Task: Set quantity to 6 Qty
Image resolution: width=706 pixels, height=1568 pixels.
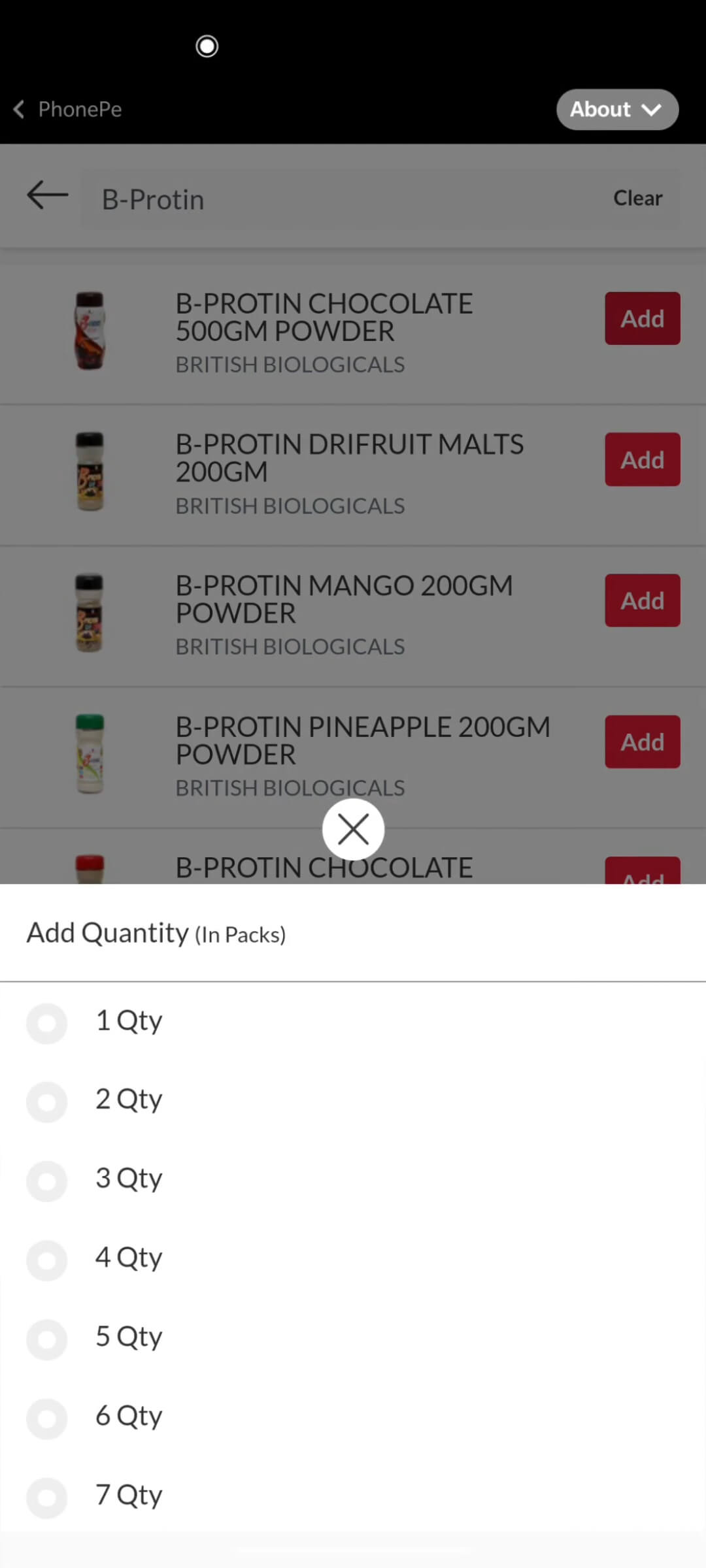Action: point(47,1418)
